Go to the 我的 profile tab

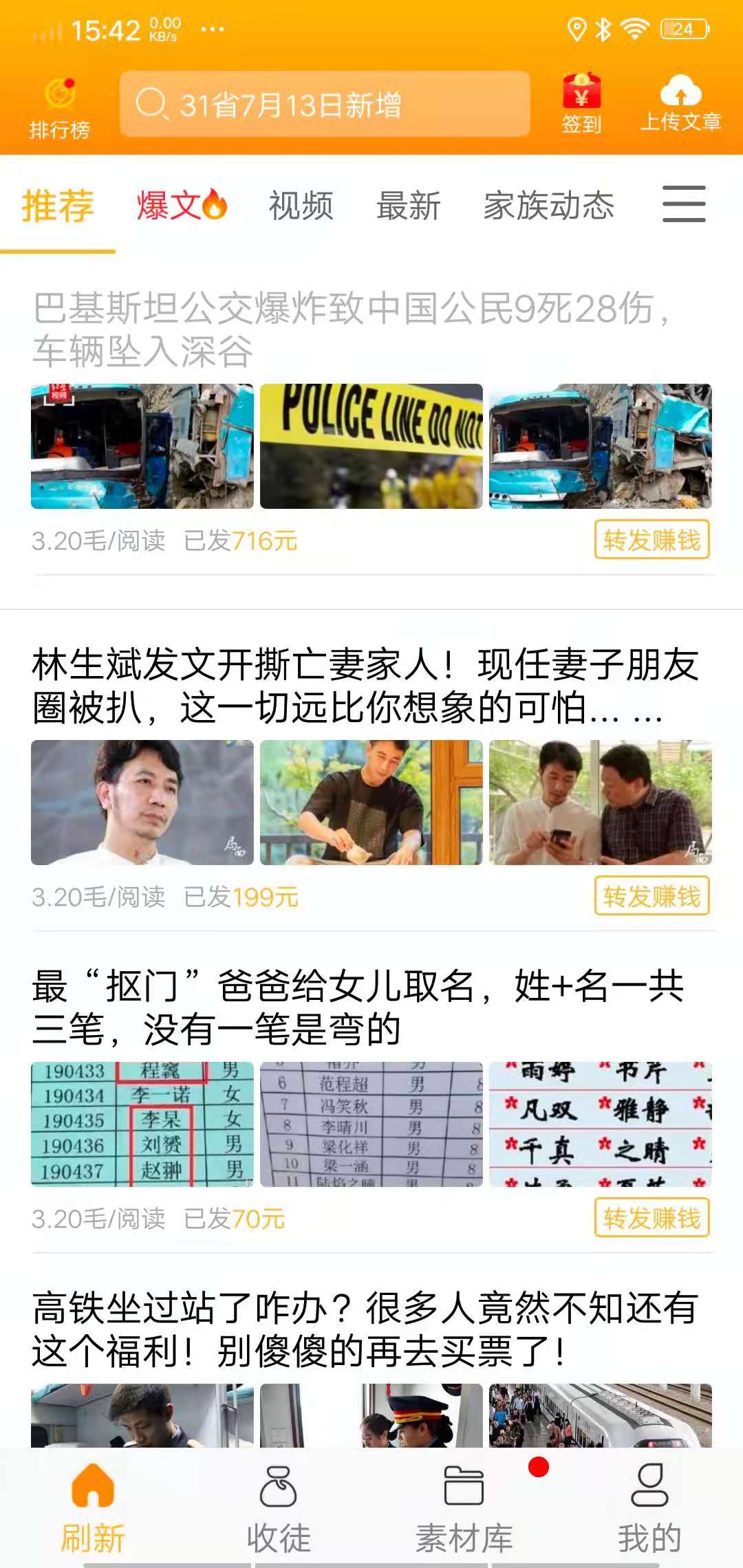click(x=649, y=1507)
